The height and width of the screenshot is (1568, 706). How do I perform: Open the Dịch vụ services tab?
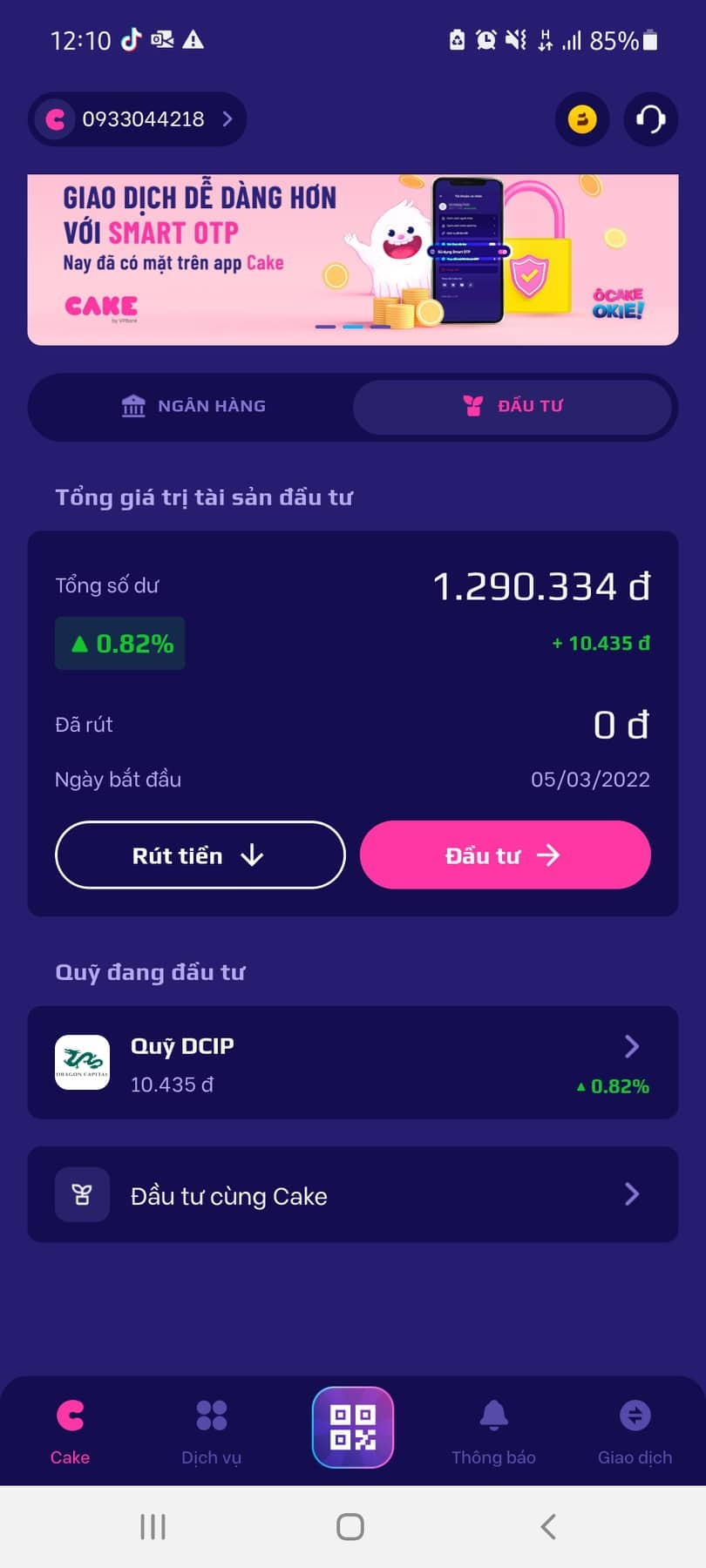pos(211,1430)
